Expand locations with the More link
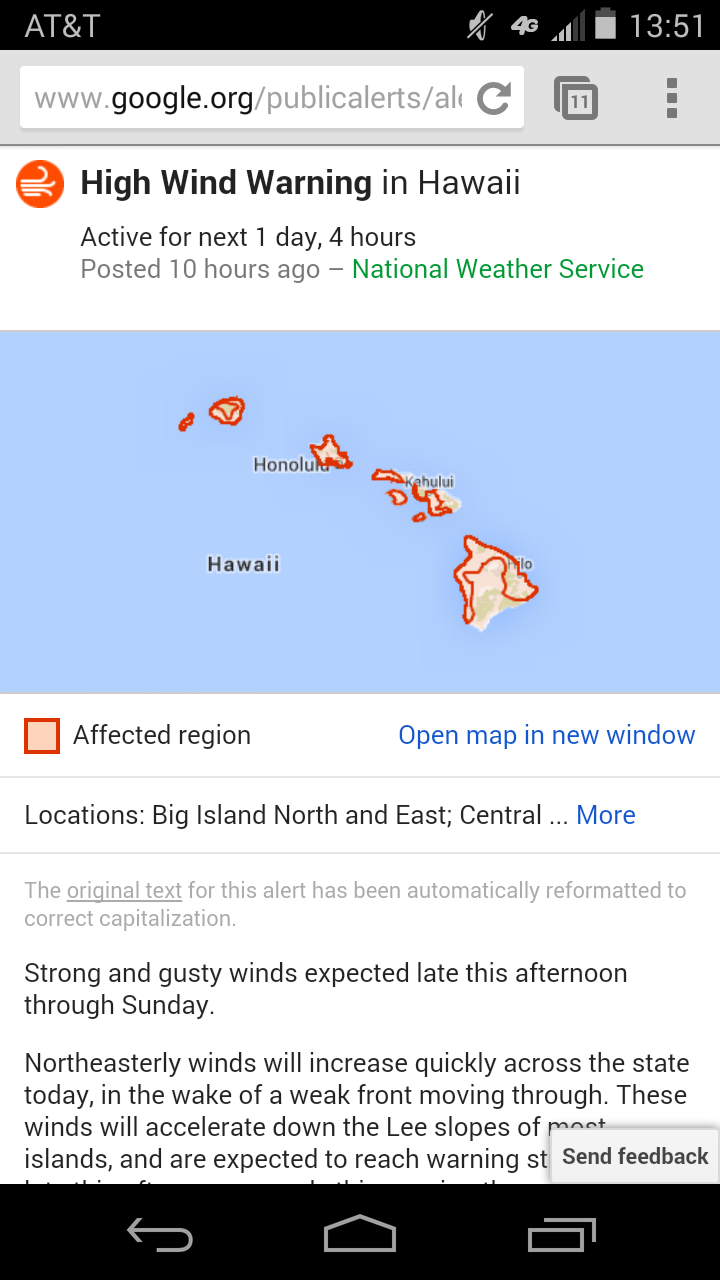Viewport: 720px width, 1280px height. [606, 815]
